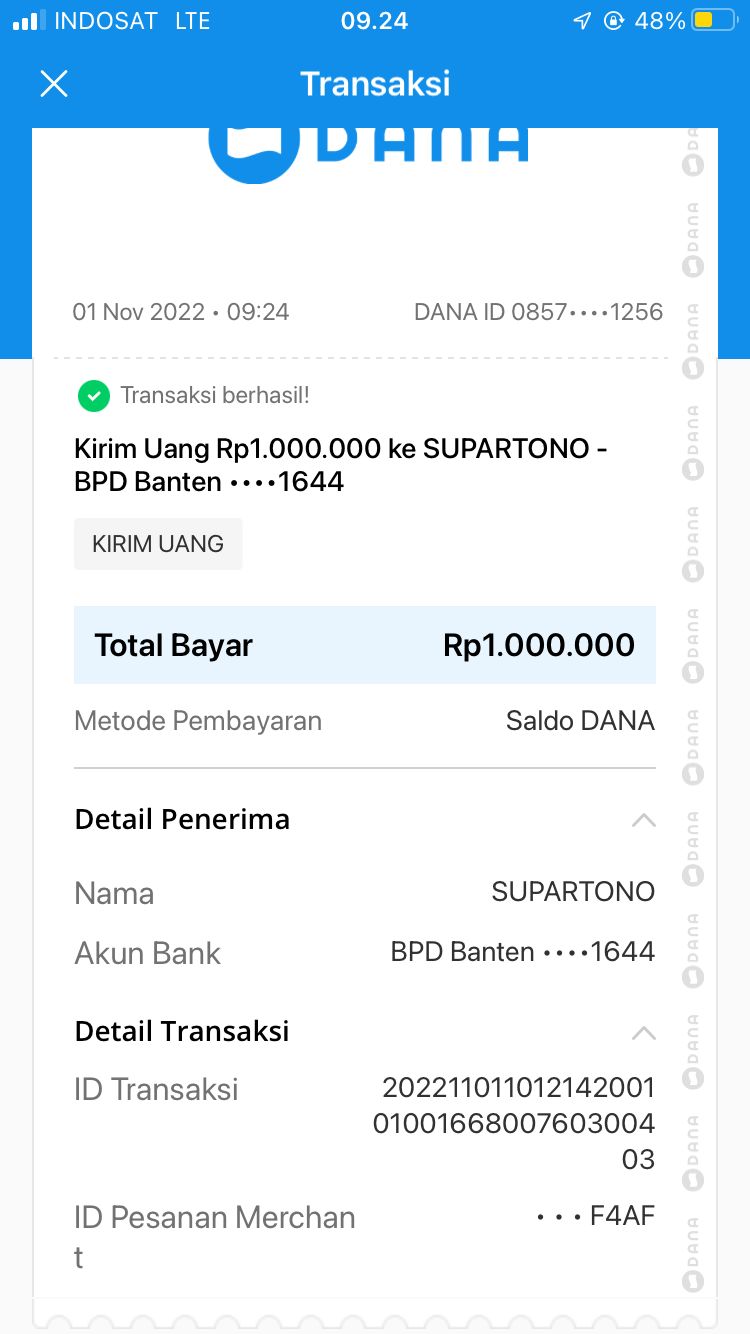The width and height of the screenshot is (750, 1334).
Task: Collapse the Detail Penerima section
Action: [644, 818]
